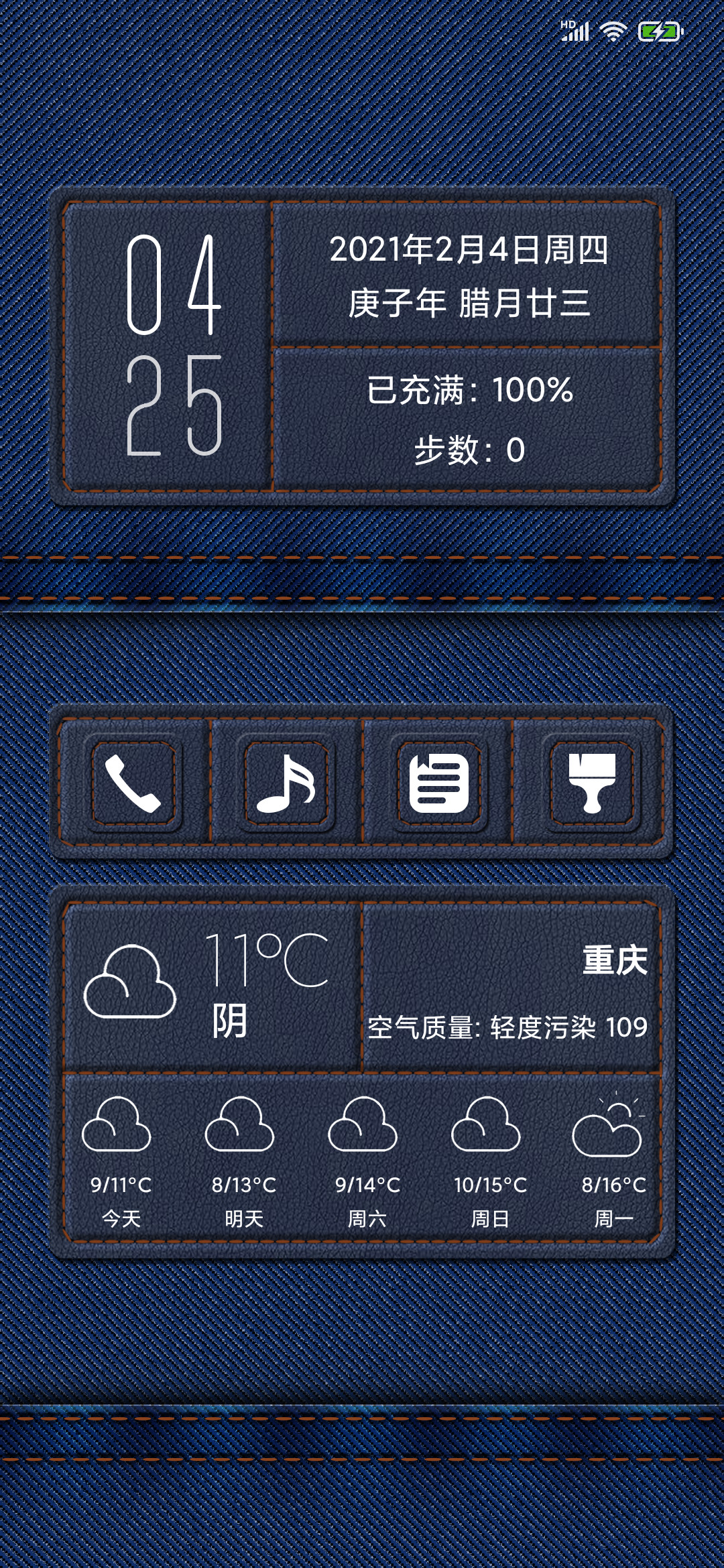Open the themes paintbrush shortcut
This screenshot has height=1568, width=724.
point(591,783)
